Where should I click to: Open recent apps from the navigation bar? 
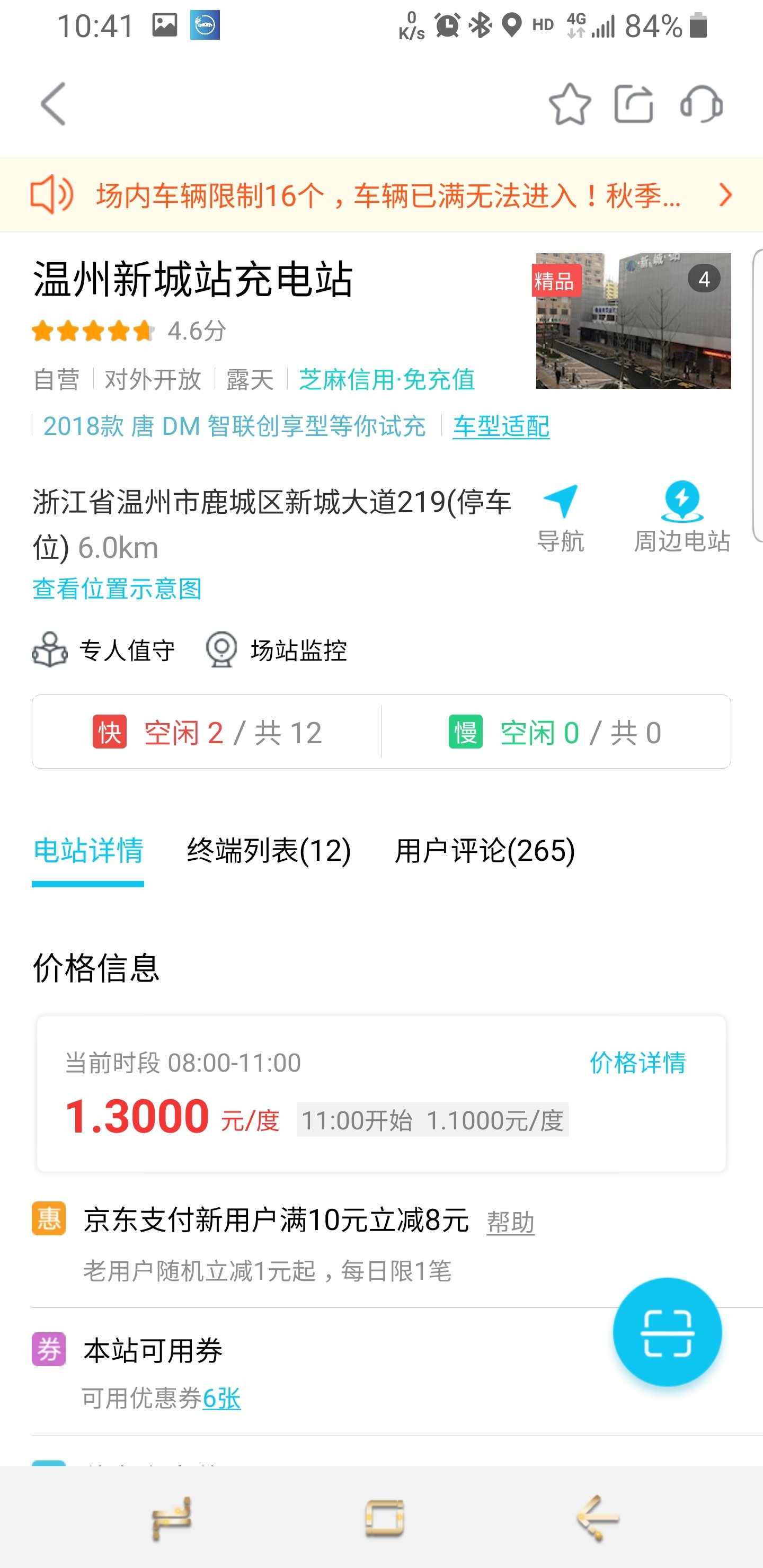coord(171,1518)
